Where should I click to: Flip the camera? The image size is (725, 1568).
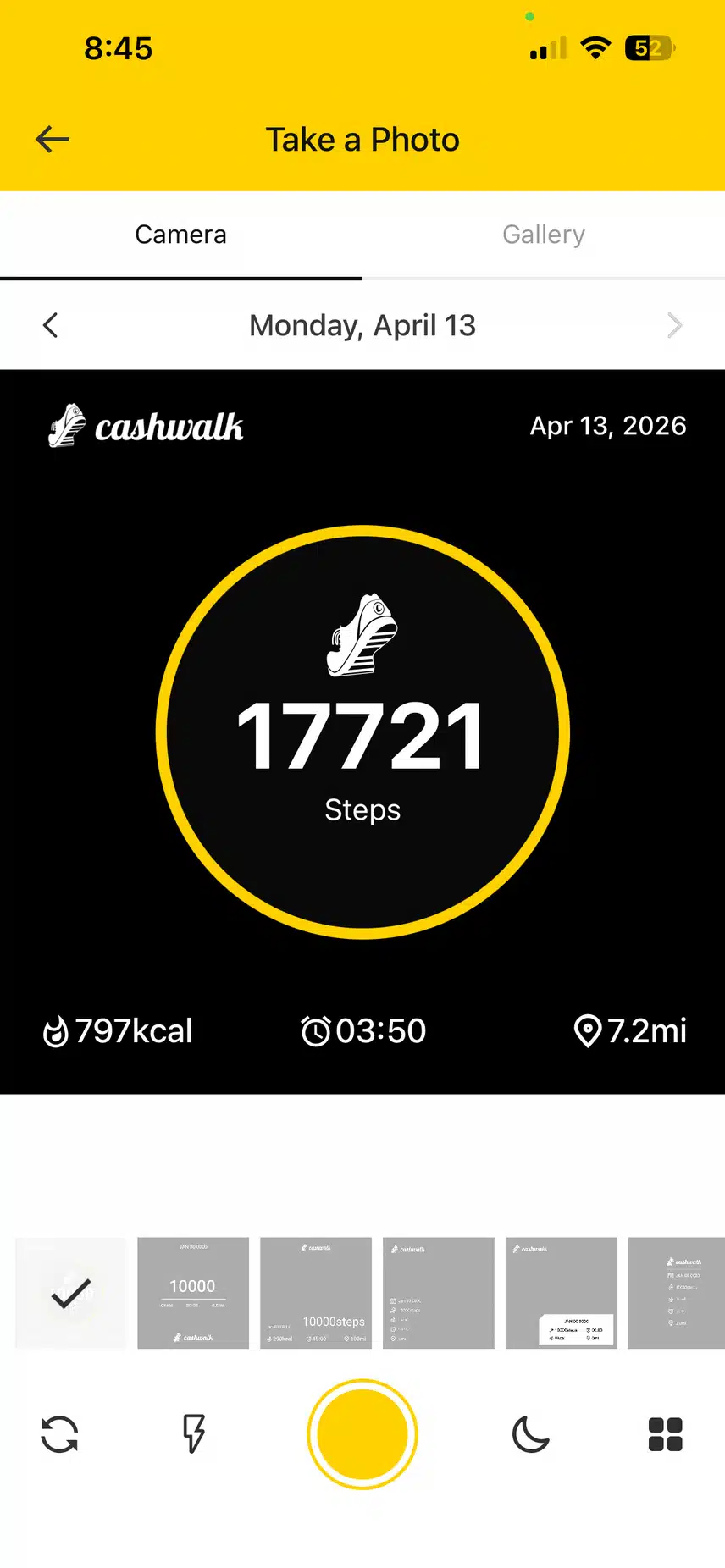59,1434
